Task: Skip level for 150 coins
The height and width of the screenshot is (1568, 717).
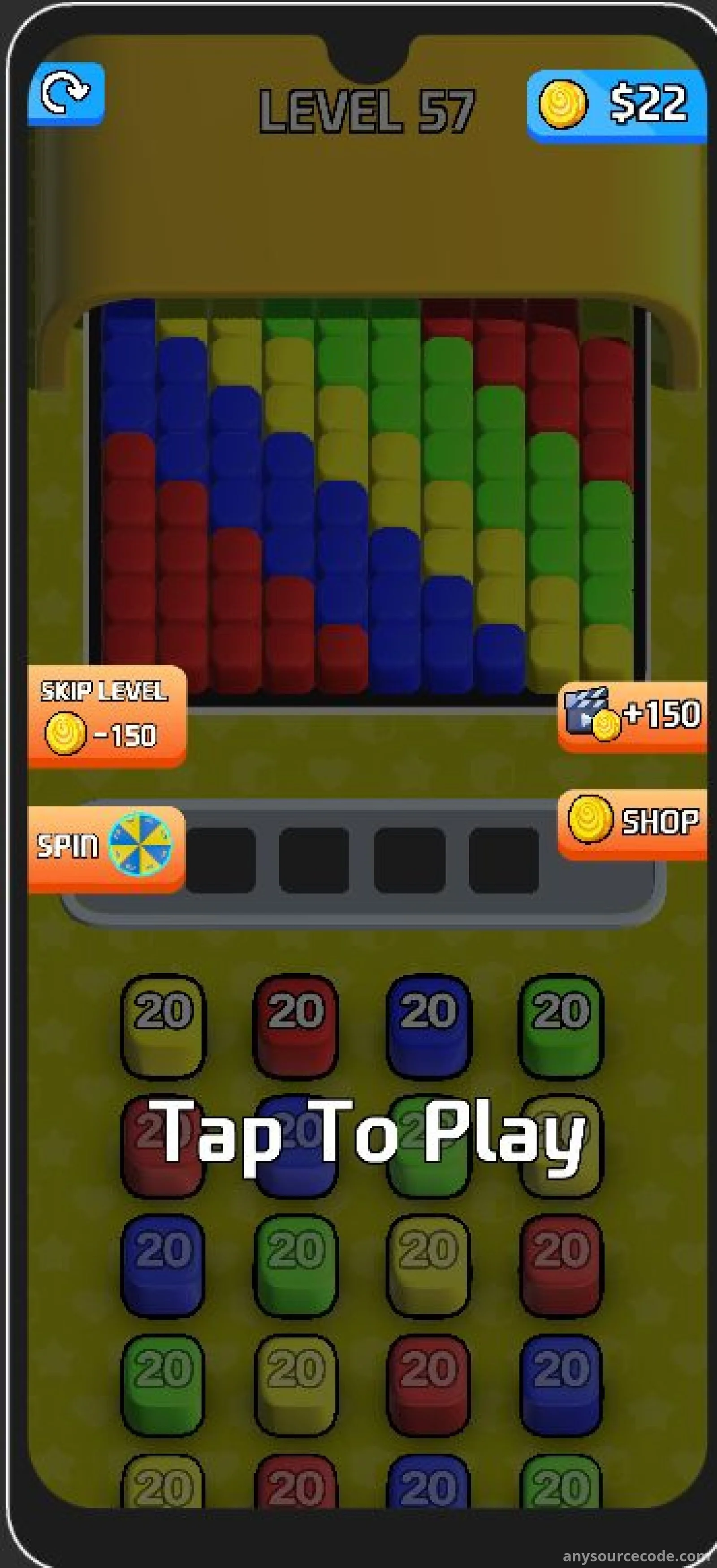Action: pos(106,716)
